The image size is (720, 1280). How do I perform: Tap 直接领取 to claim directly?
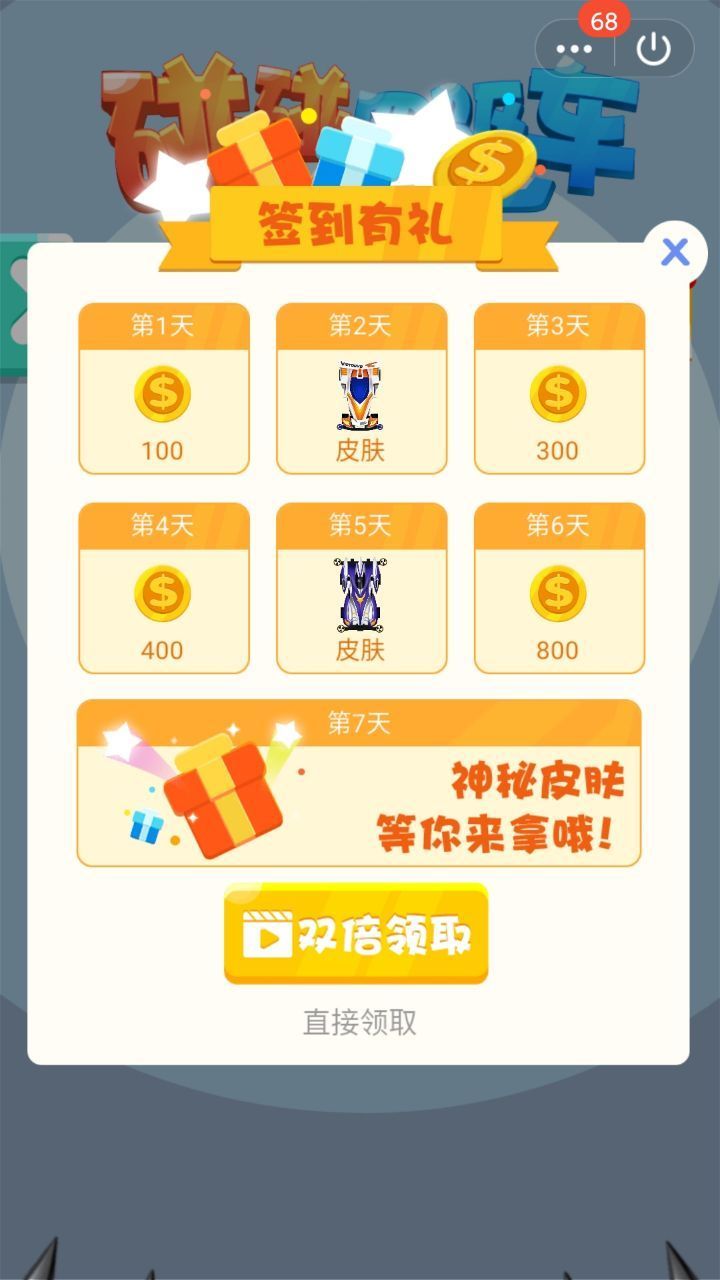[x=360, y=1022]
